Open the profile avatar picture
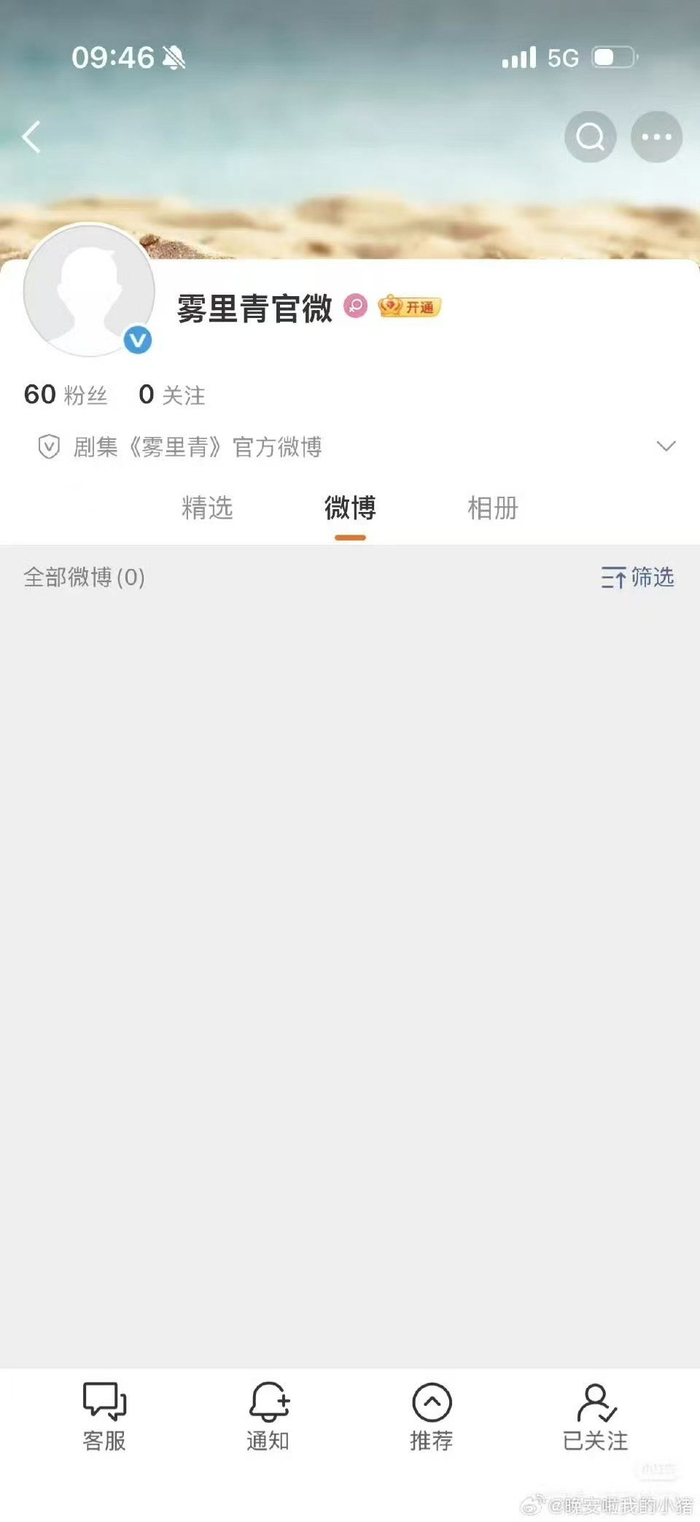700x1522 pixels. [88, 290]
